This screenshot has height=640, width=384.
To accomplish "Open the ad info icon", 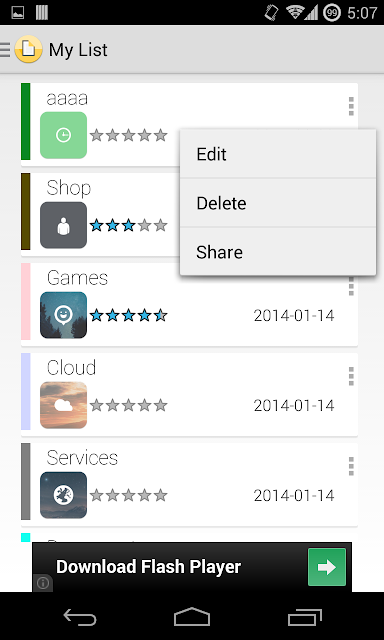I will [x=42, y=583].
